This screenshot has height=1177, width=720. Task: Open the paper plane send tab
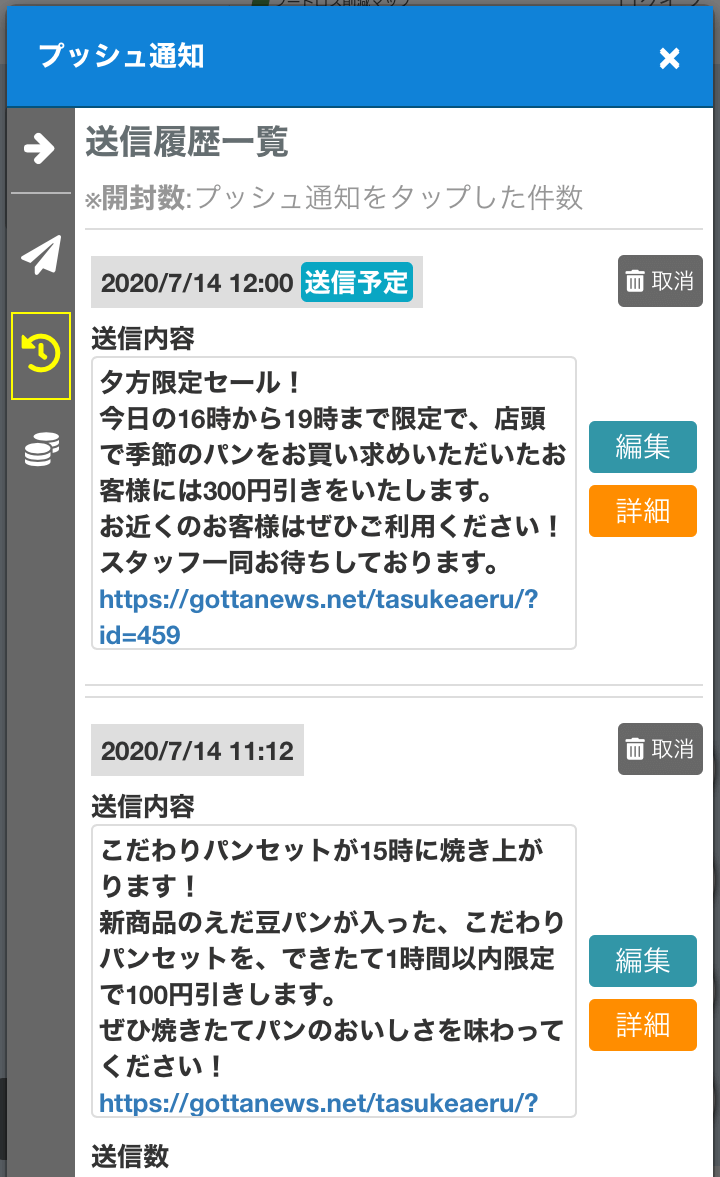41,254
